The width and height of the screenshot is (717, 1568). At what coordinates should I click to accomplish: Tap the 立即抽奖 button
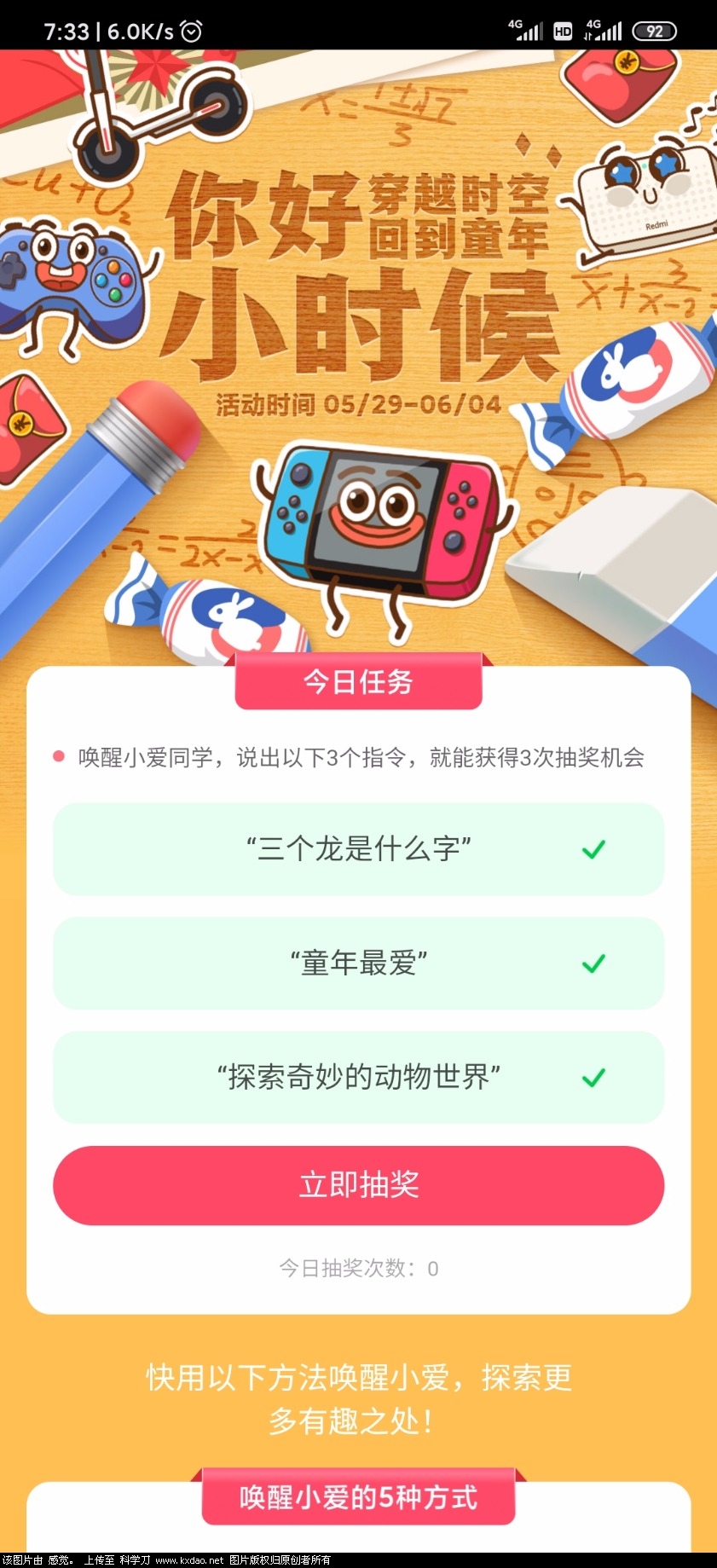[x=358, y=1185]
